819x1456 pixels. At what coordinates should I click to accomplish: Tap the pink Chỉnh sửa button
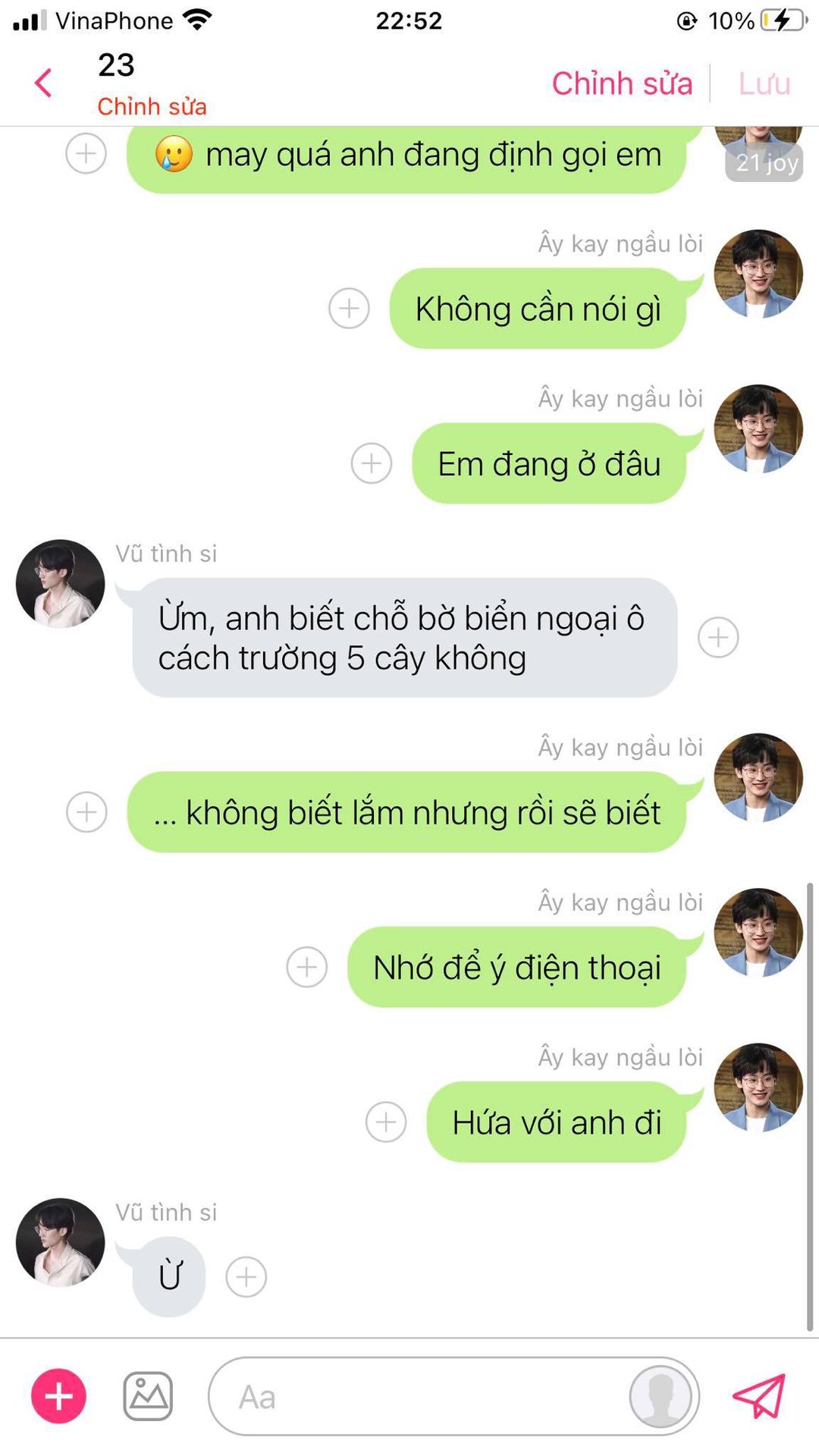point(622,83)
